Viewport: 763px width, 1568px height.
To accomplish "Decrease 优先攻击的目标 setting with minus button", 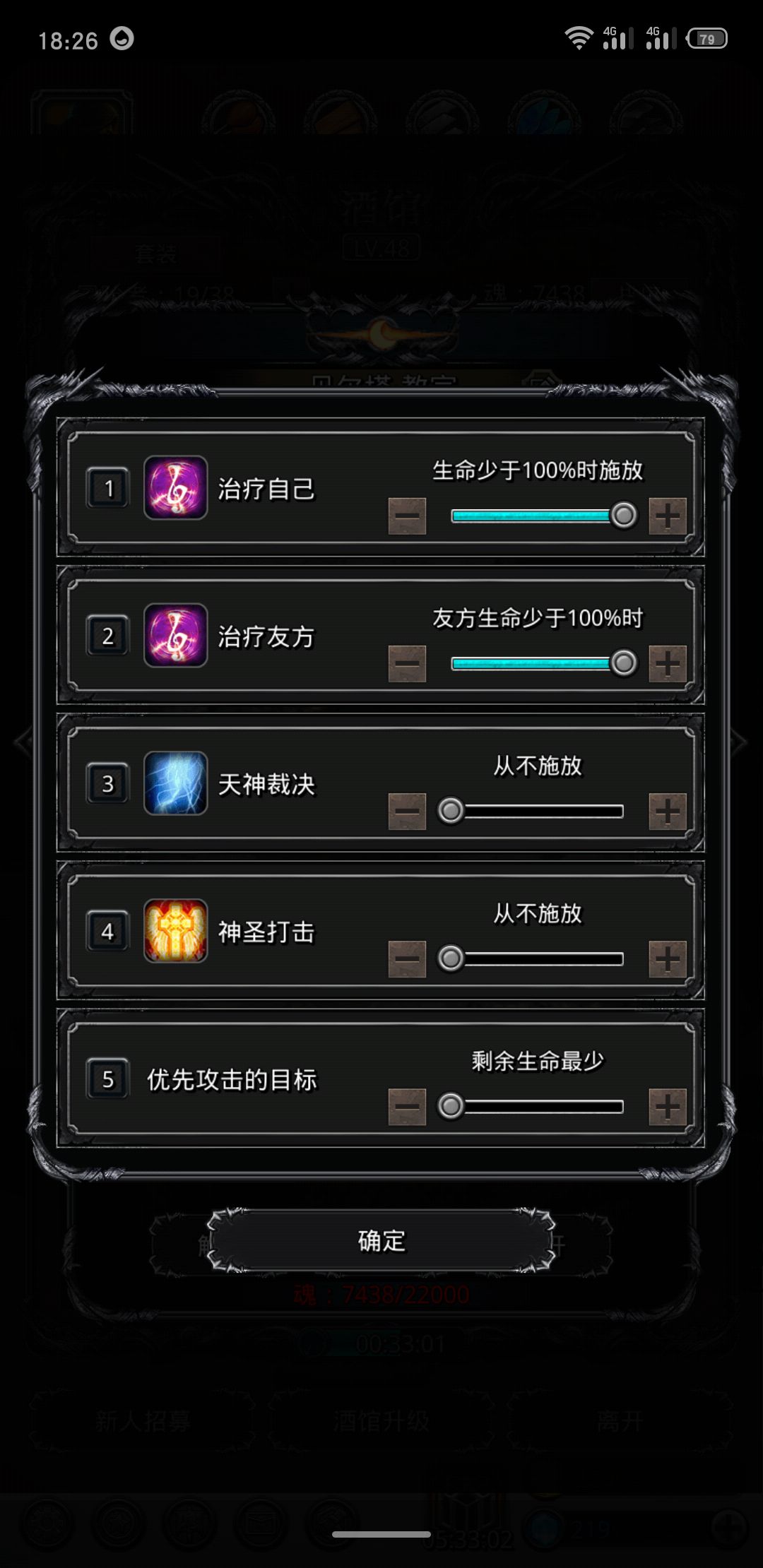I will [x=408, y=1105].
